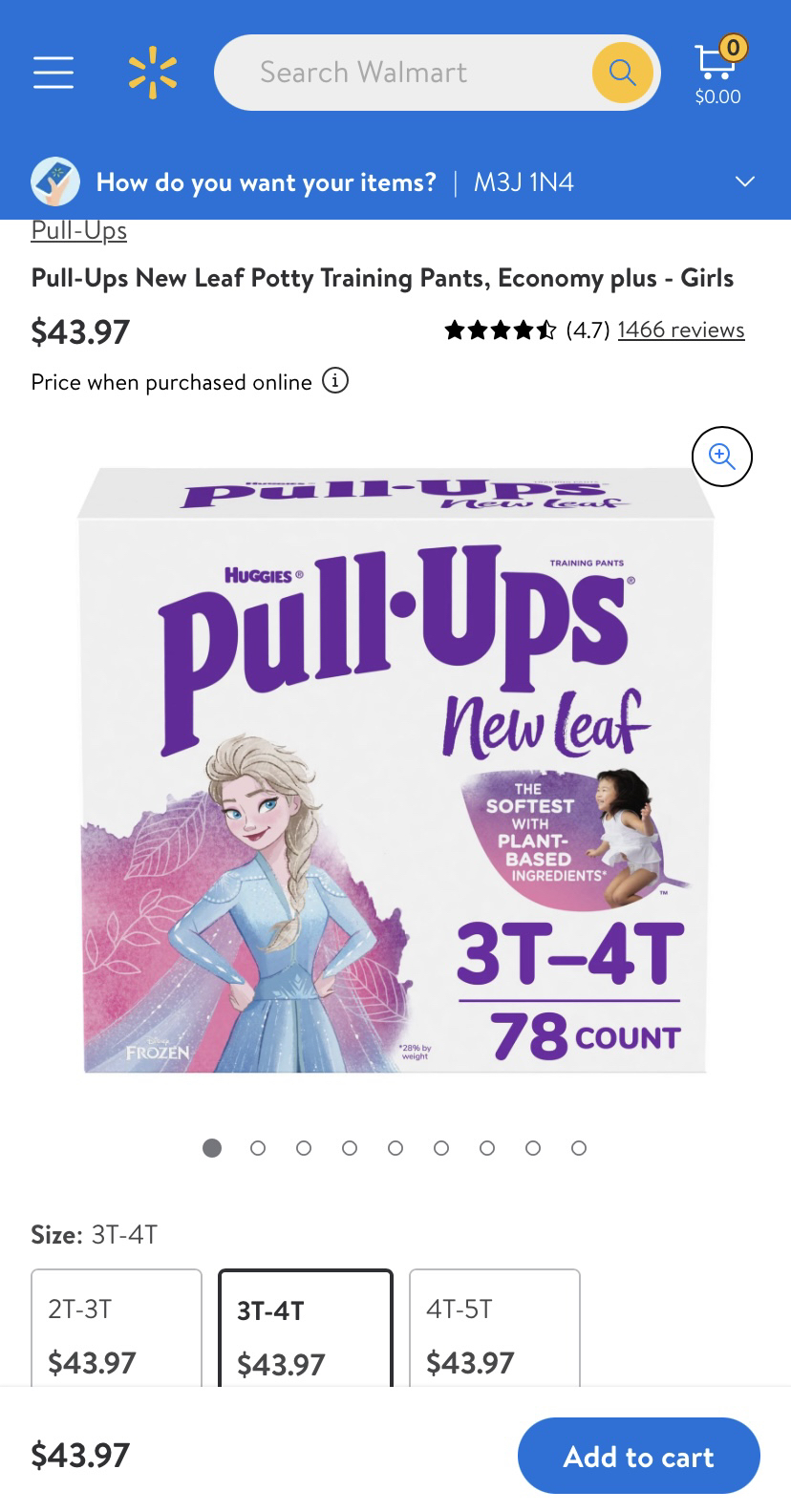The width and height of the screenshot is (791, 1512).
Task: Zoom in on the product image
Action: tap(721, 457)
